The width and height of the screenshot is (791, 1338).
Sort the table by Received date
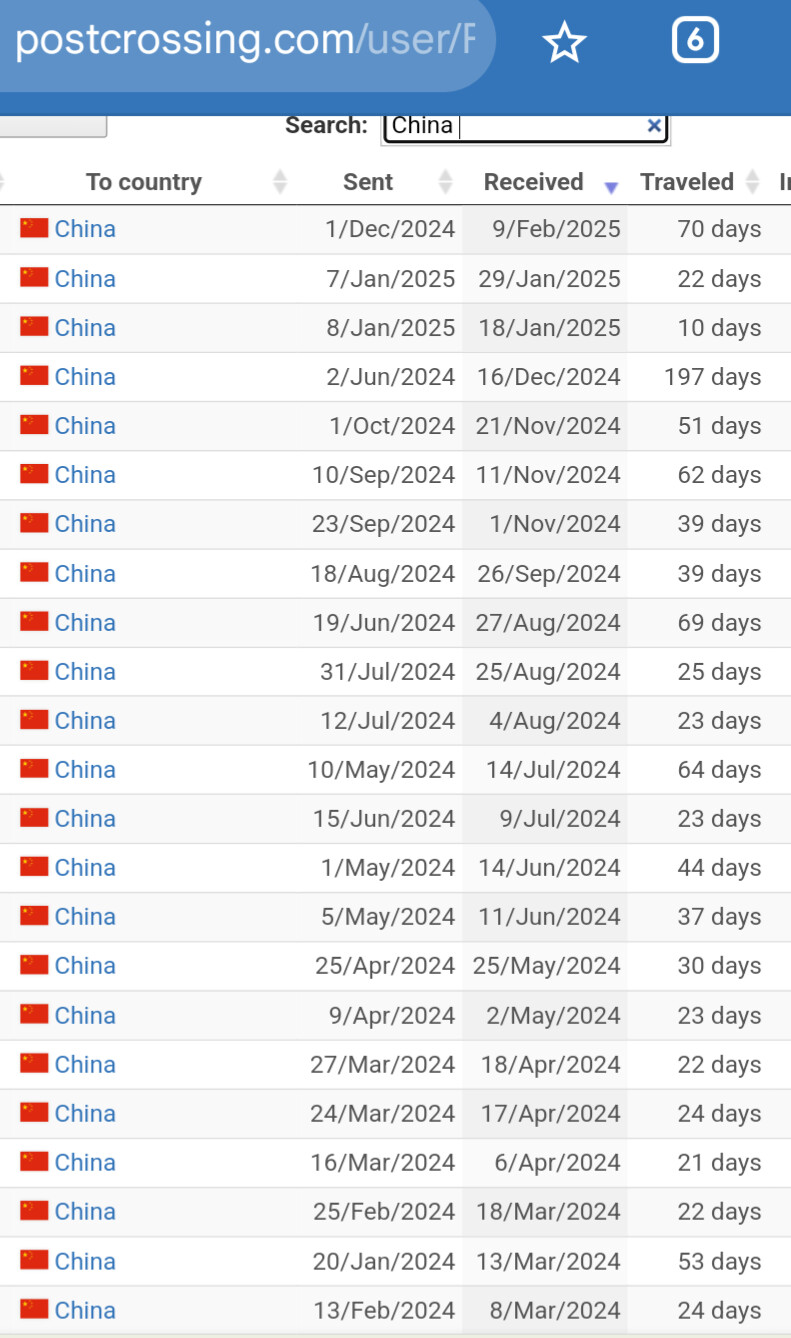point(534,182)
